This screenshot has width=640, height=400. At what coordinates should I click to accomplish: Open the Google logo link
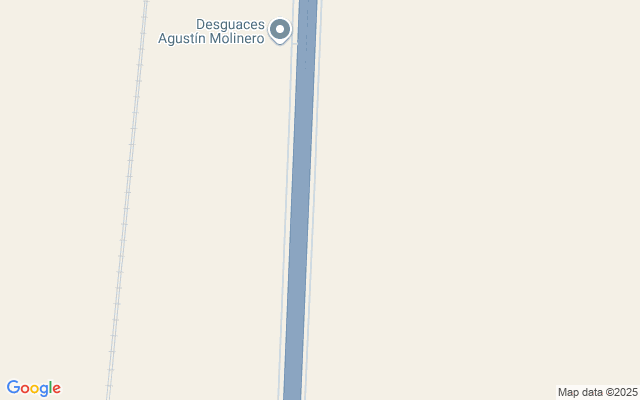tap(34, 388)
